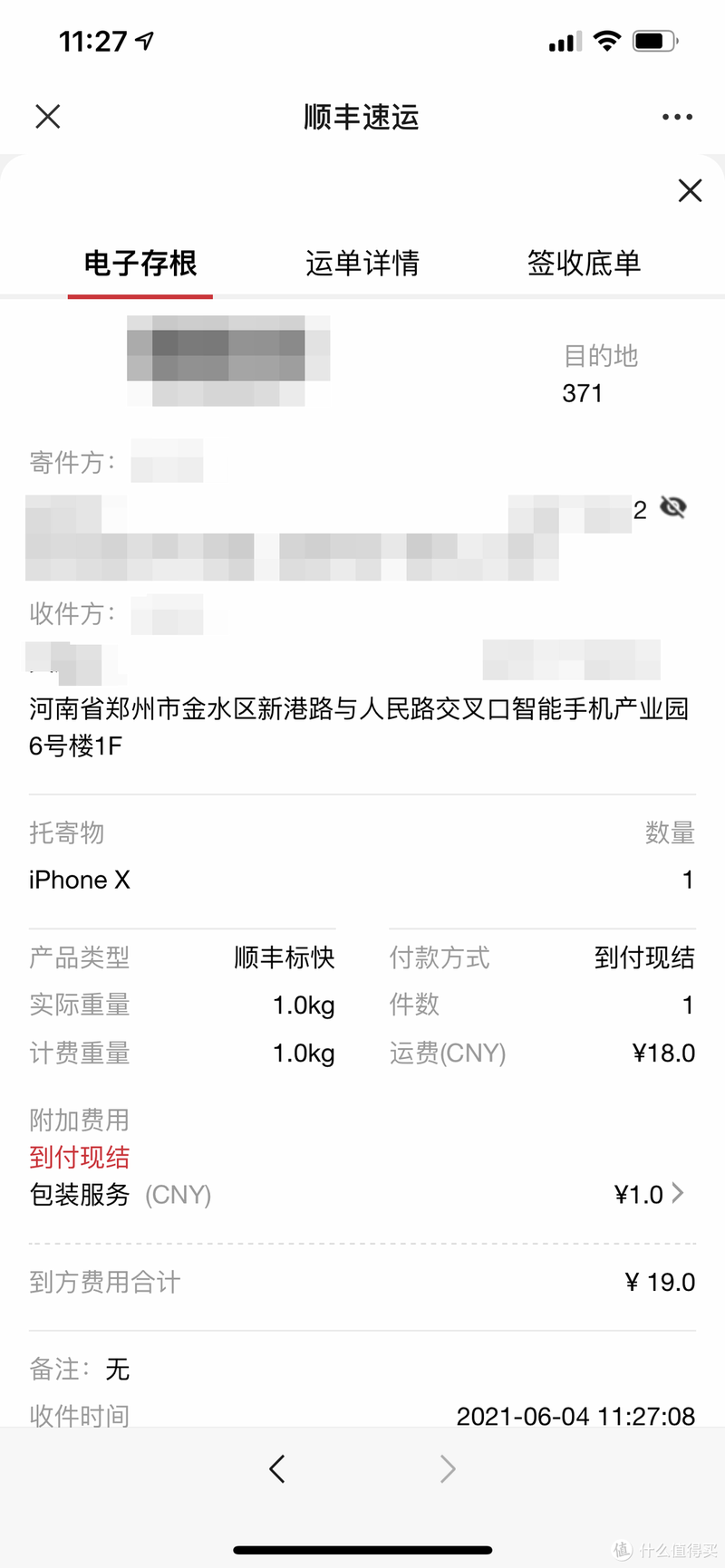
Task: Tap the right navigation chevron
Action: coord(448,1468)
